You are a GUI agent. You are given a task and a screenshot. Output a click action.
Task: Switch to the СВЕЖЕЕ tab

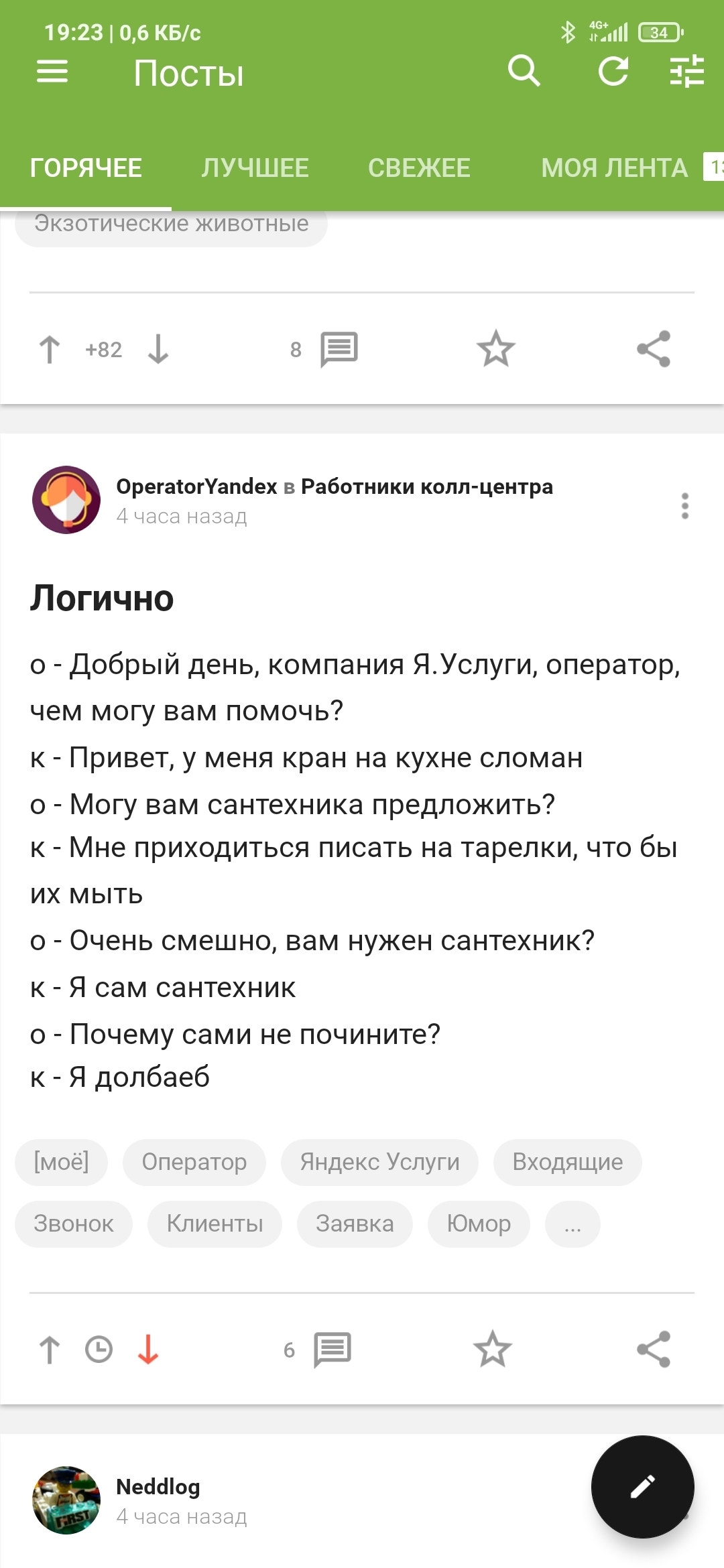pyautogui.click(x=419, y=168)
